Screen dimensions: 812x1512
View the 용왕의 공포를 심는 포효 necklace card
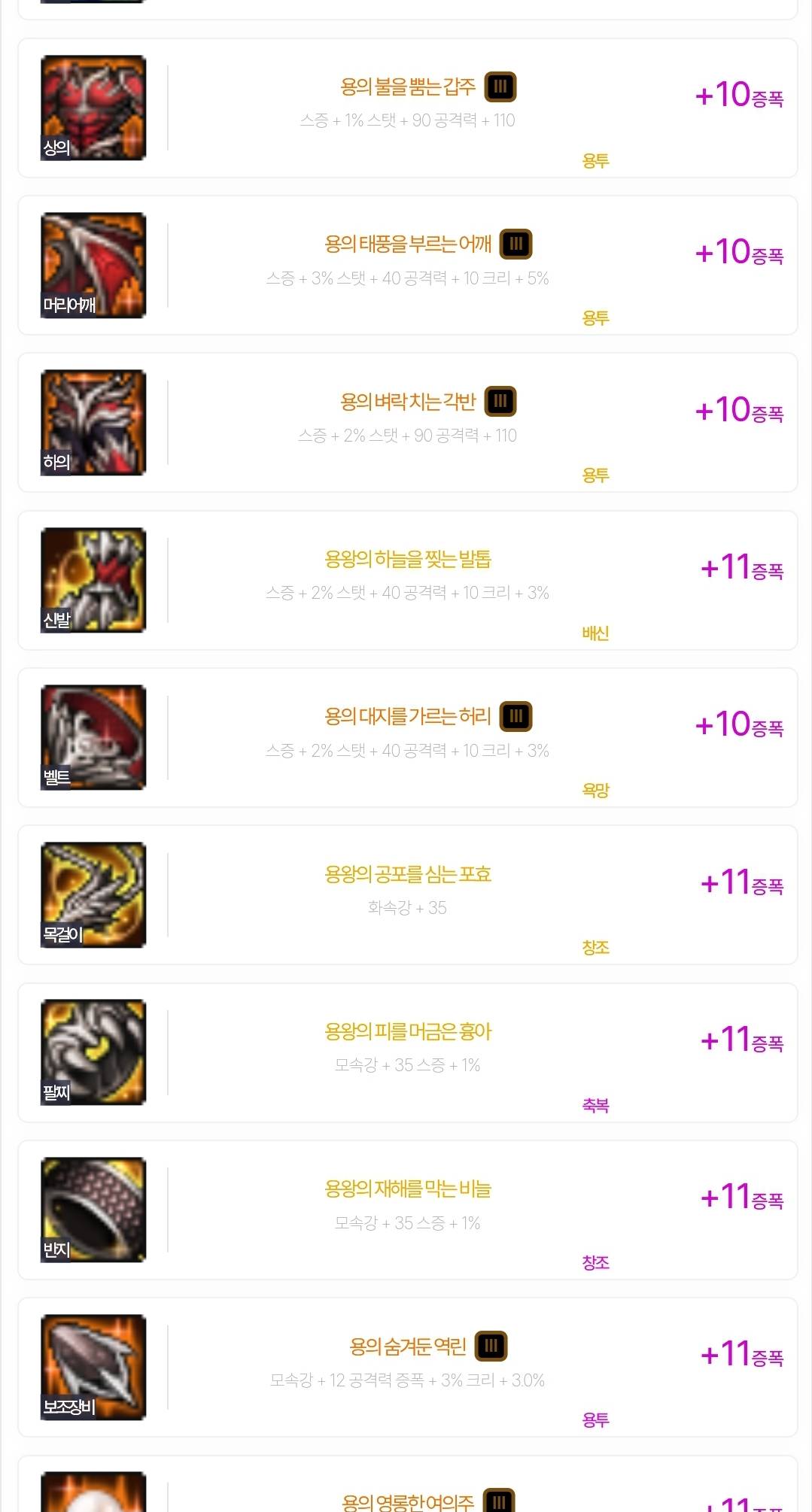click(x=407, y=894)
